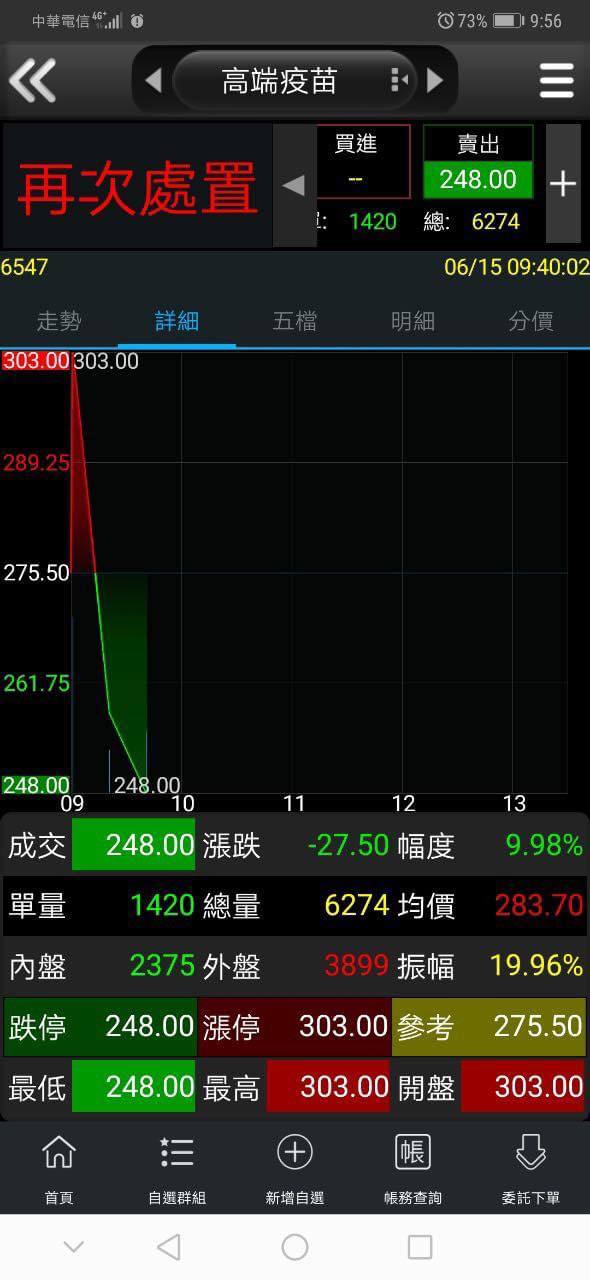590x1280 pixels.
Task: Switch to previous stock with left arrow
Action: [153, 80]
